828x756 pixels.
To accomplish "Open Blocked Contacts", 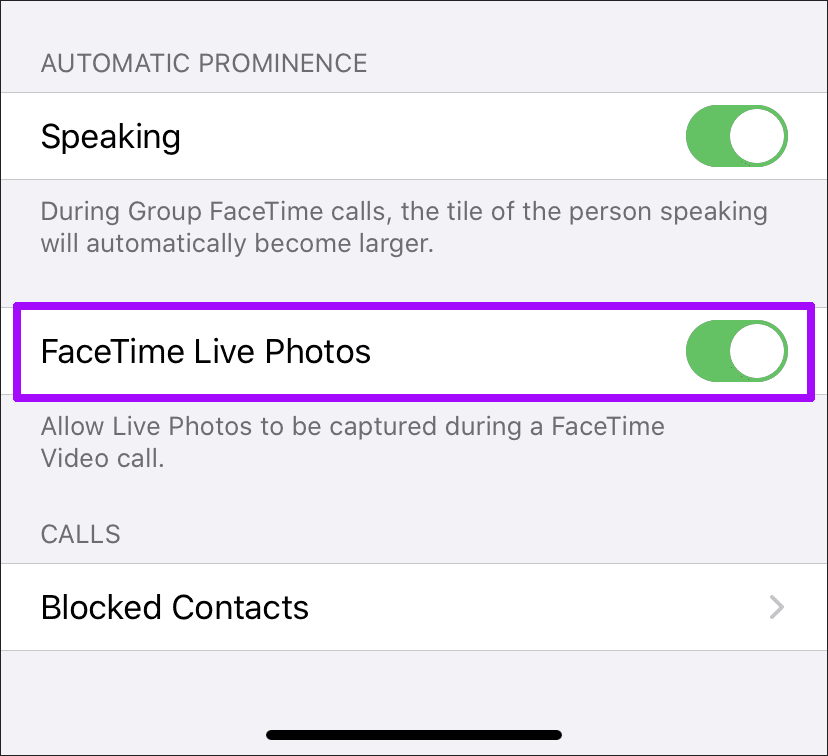I will 413,607.
